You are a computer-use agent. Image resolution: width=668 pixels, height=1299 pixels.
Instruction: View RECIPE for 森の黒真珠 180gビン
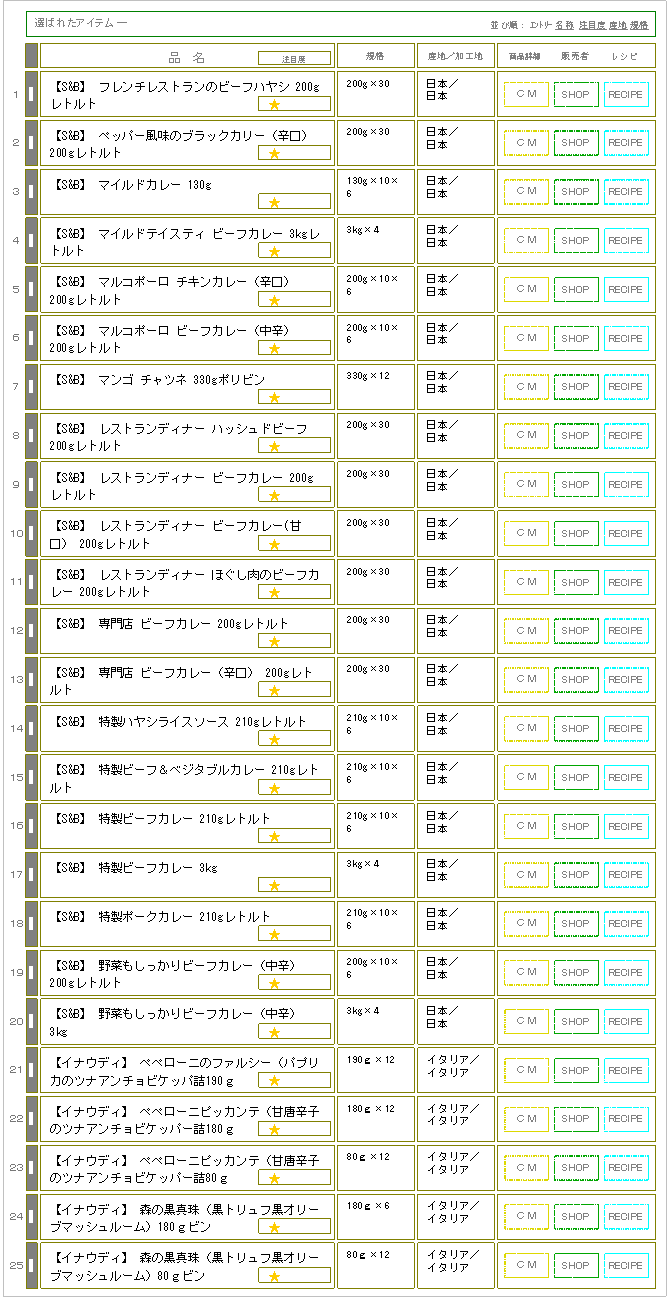626,1217
